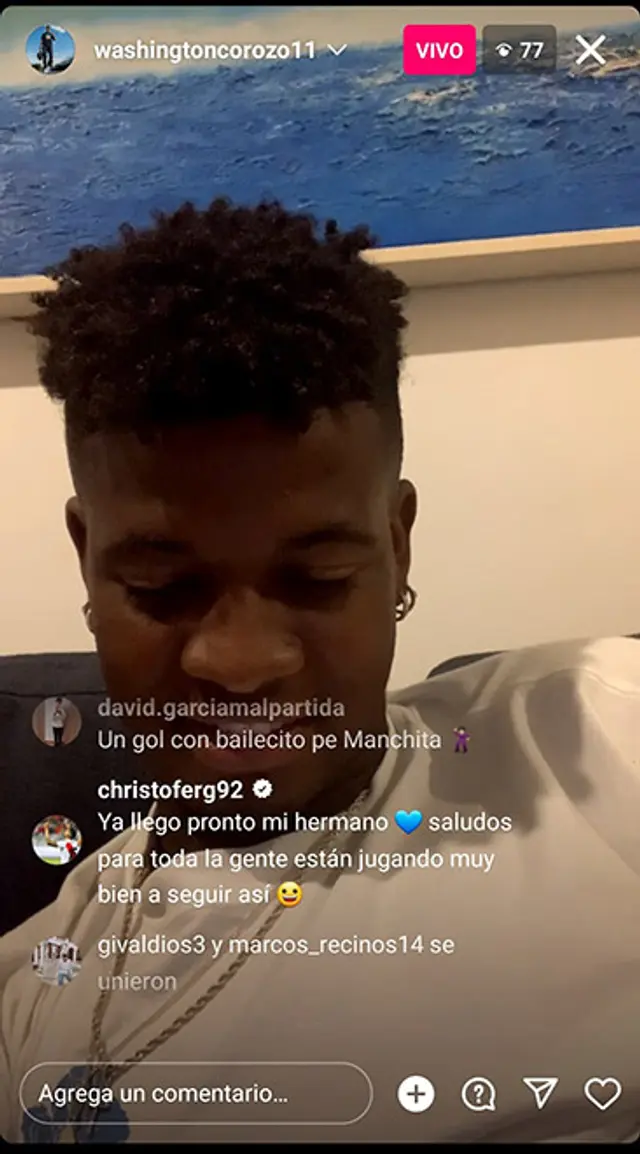Viewport: 640px width, 1154px height.
Task: Send a heart reaction
Action: 602,1093
